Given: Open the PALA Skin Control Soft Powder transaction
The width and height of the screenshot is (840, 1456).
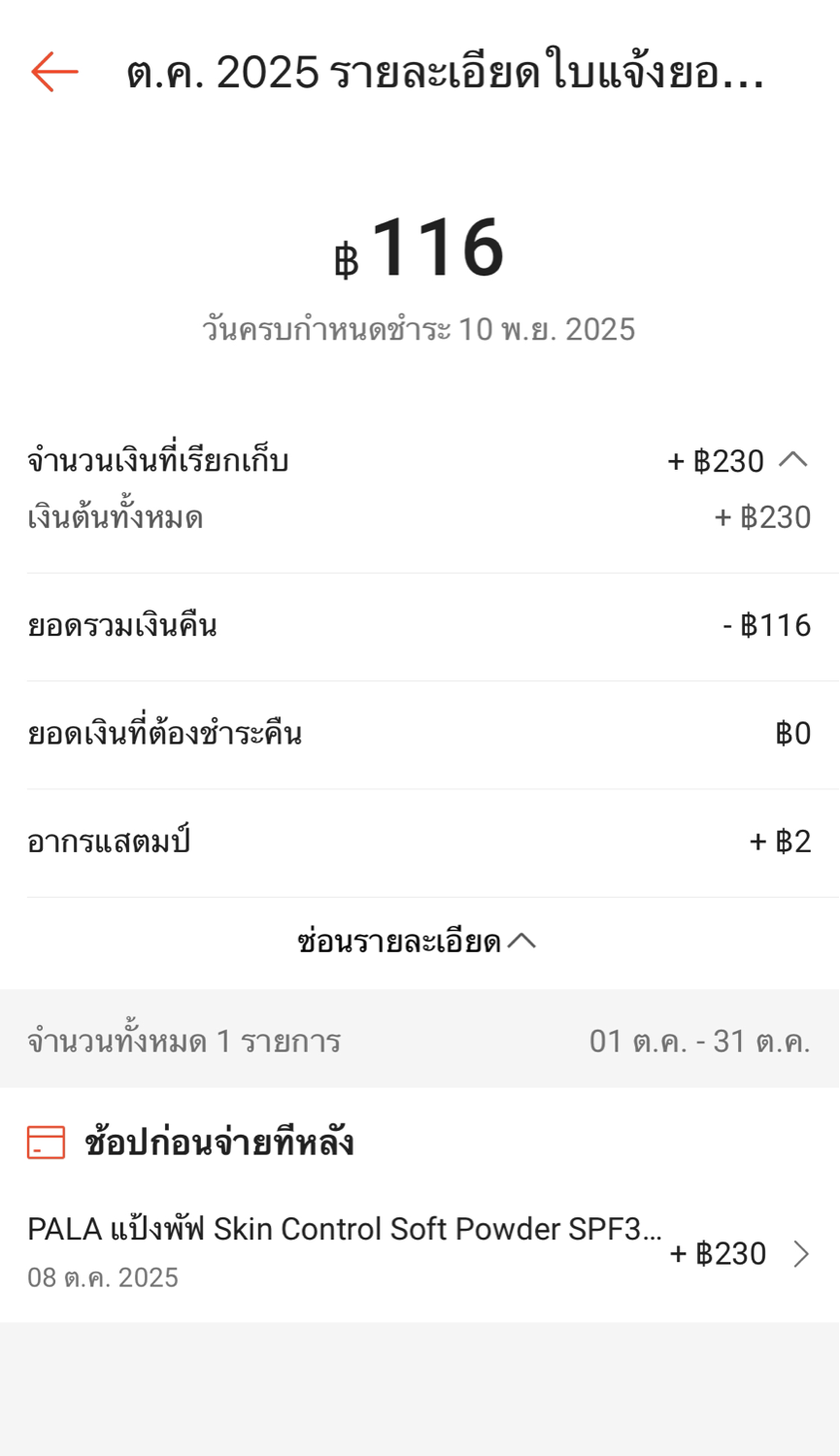Looking at the screenshot, I should [x=420, y=1252].
